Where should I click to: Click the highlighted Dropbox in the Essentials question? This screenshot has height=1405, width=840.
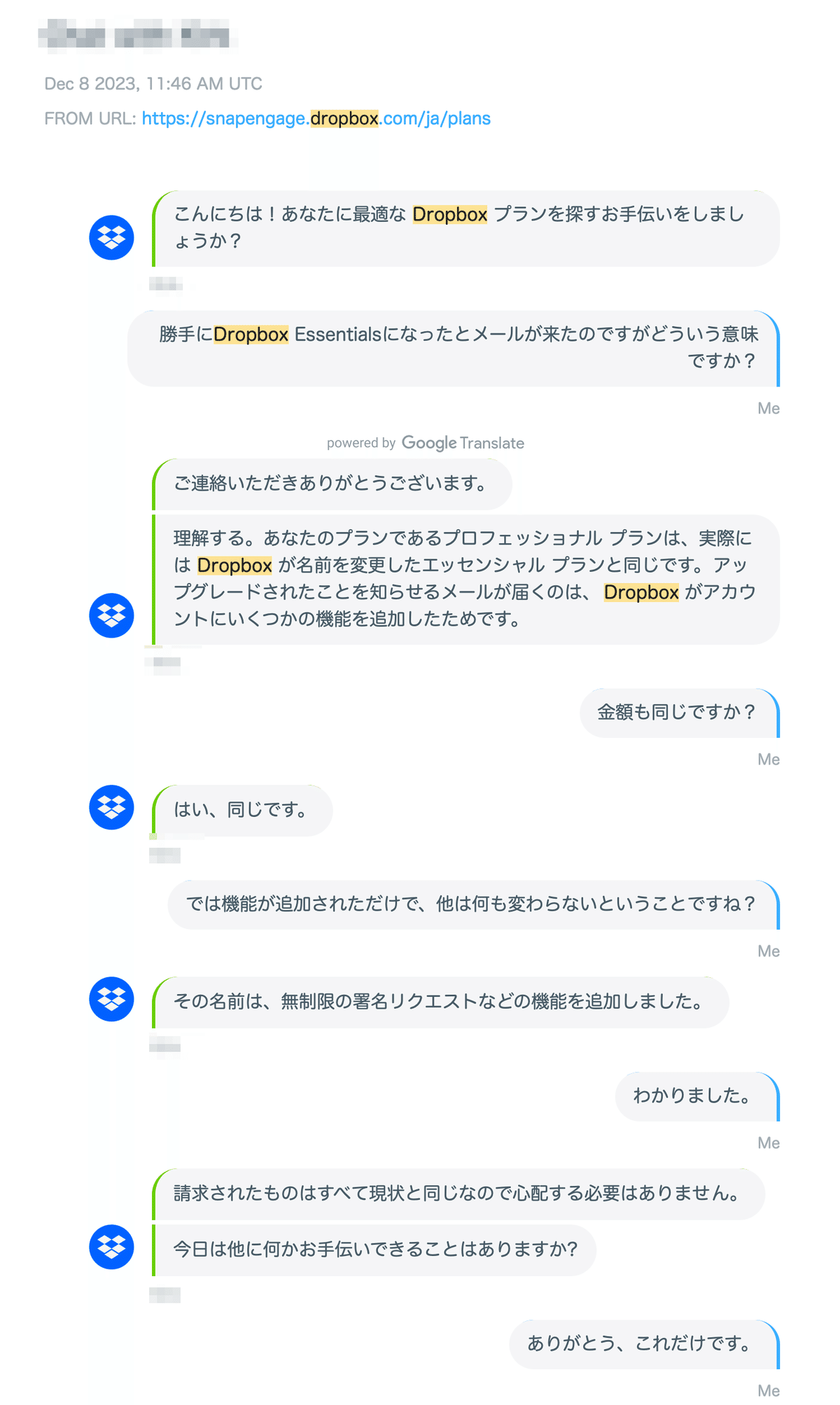coord(251,336)
